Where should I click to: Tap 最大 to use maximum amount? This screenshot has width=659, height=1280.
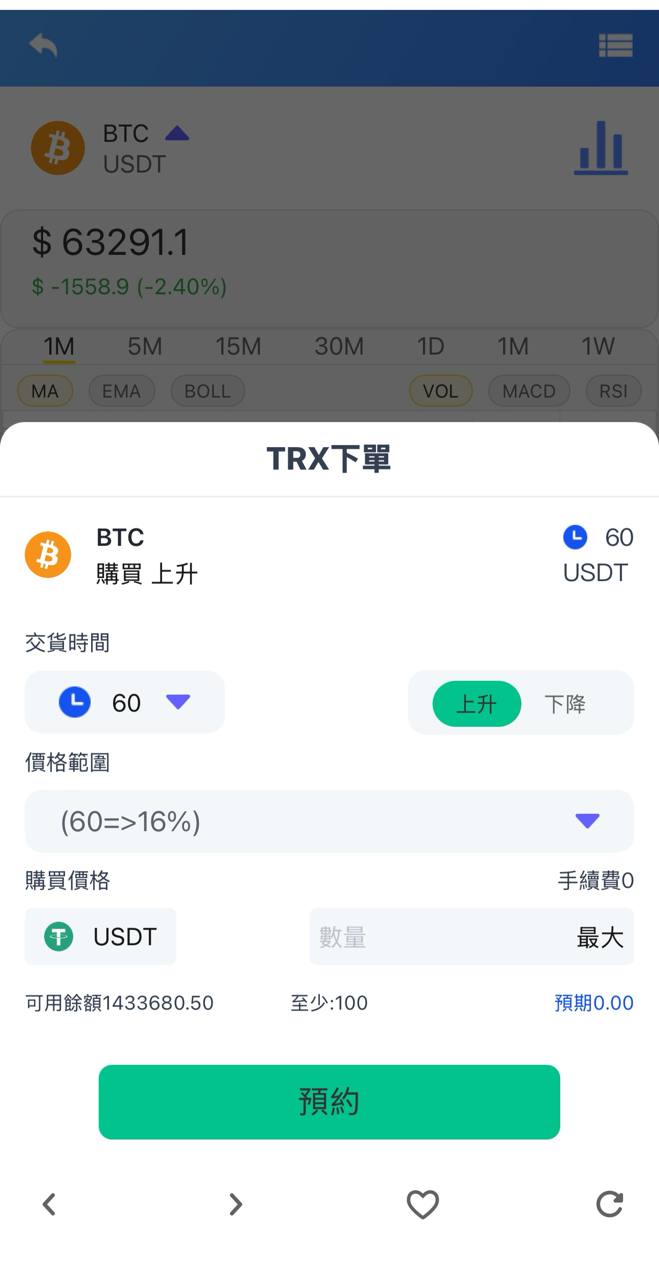point(600,937)
